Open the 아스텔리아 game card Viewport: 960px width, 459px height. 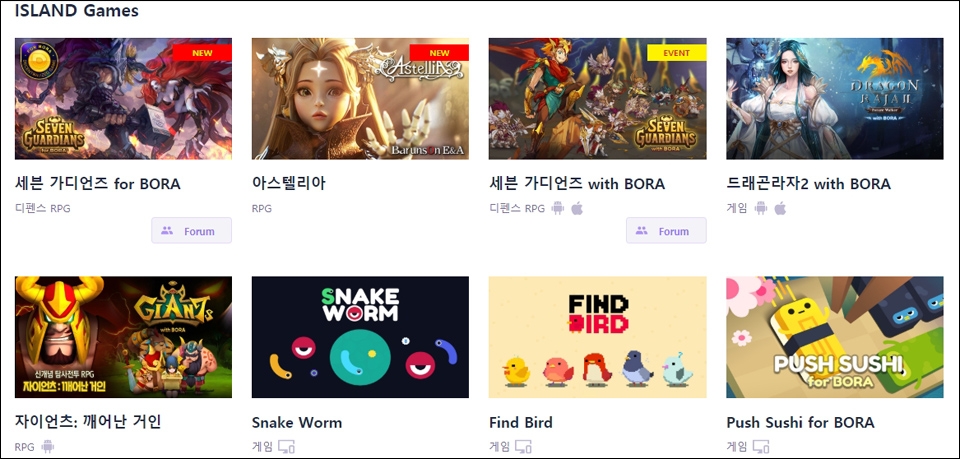[360, 99]
